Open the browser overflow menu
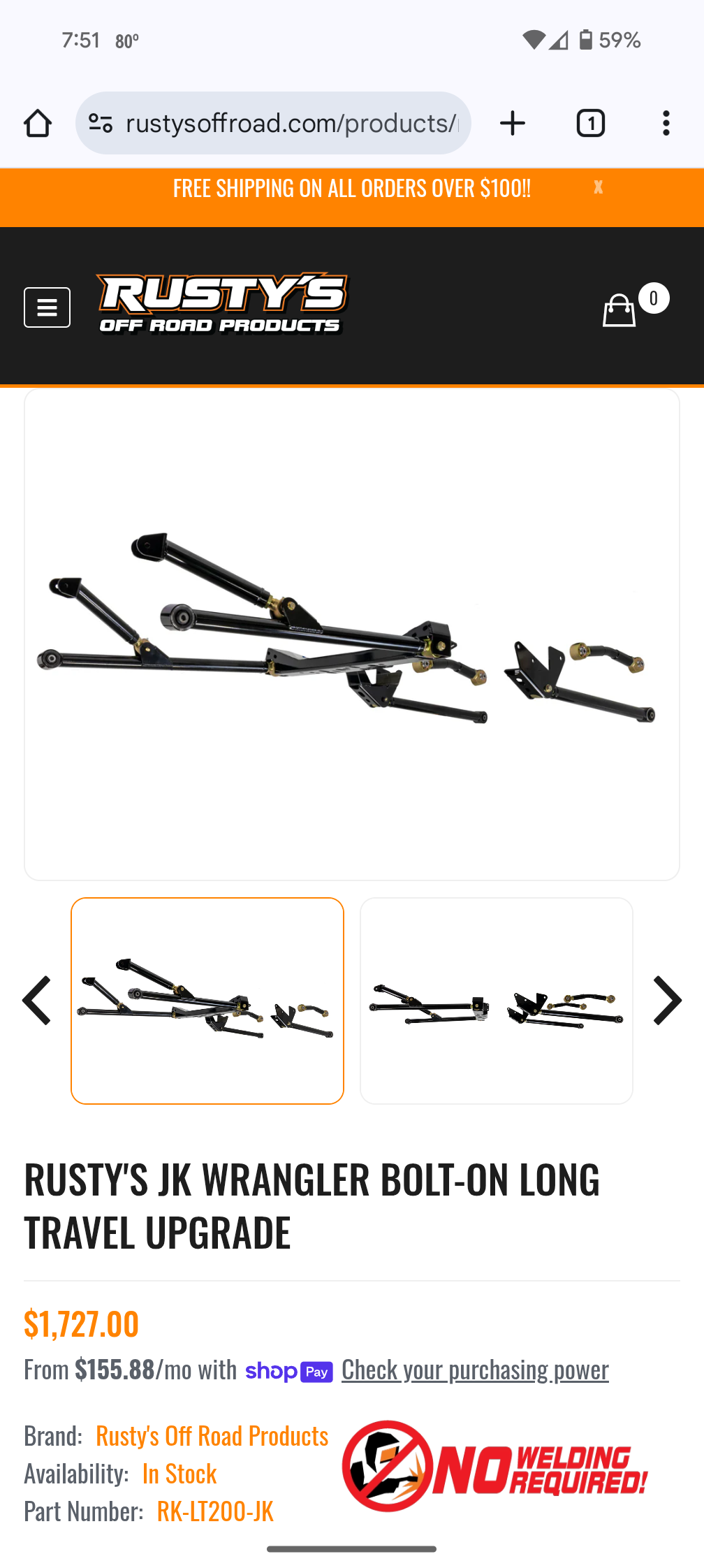 click(666, 124)
